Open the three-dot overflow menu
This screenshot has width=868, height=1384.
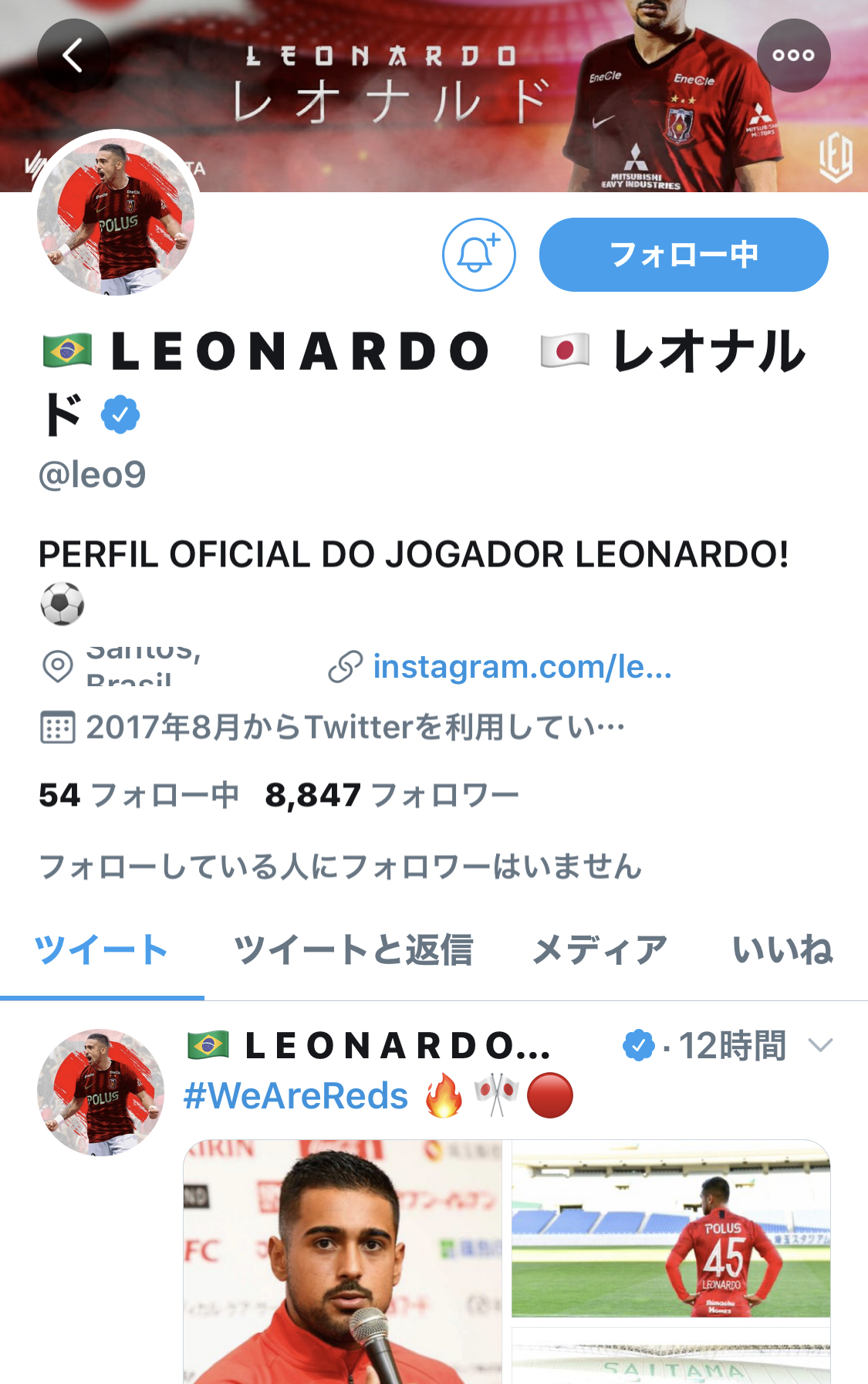coord(793,56)
